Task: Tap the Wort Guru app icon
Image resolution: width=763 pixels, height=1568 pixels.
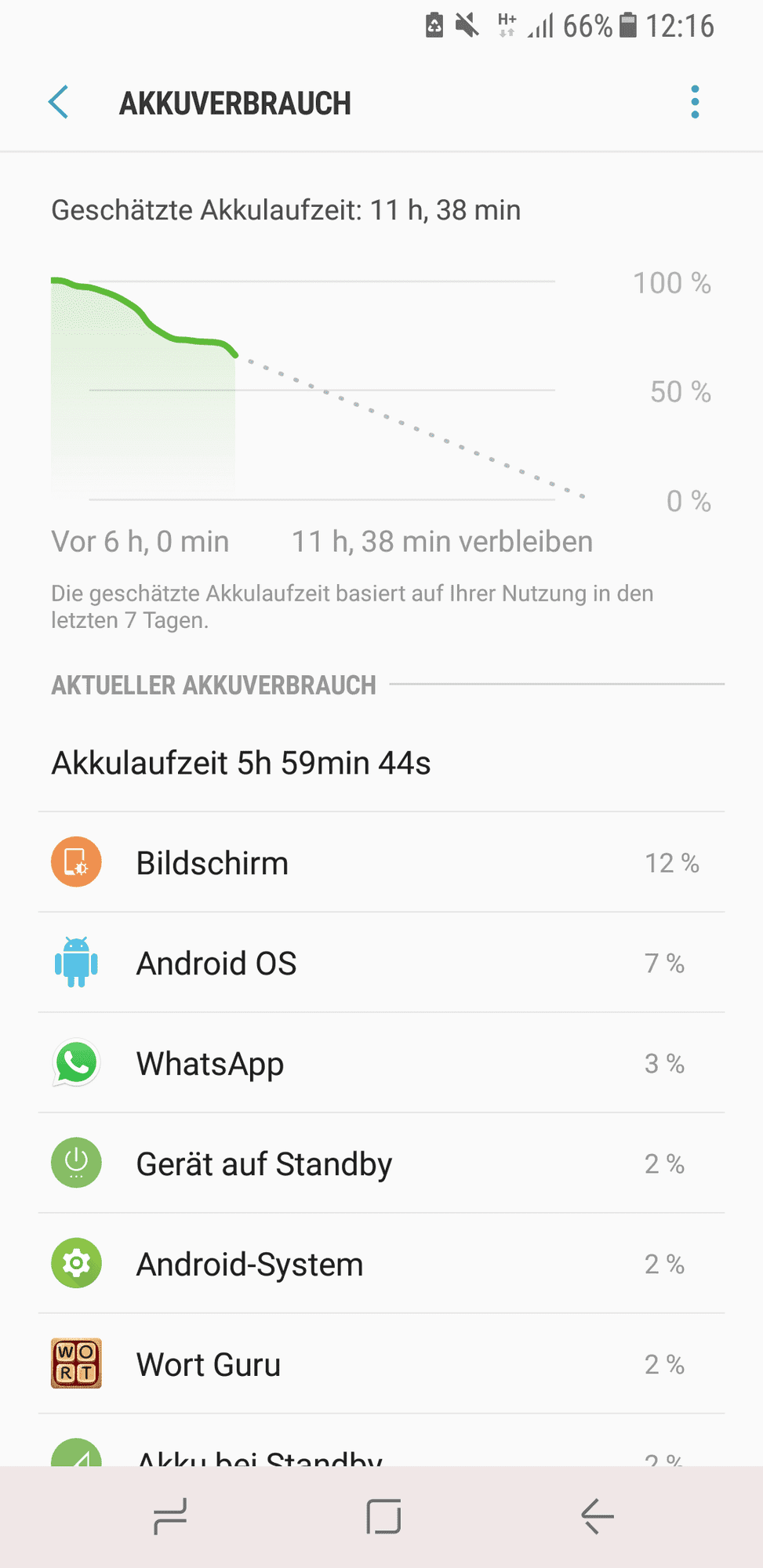Action: pos(75,1363)
